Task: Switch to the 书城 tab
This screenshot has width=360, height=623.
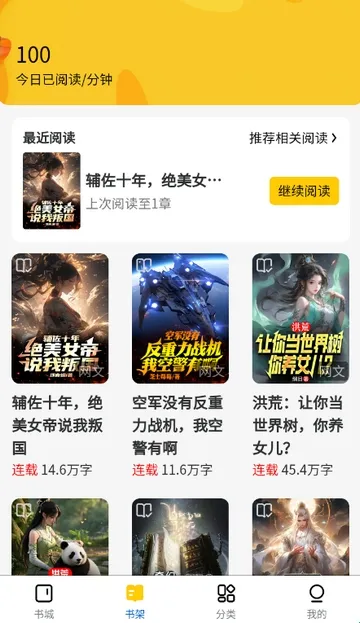Action: tap(44, 601)
